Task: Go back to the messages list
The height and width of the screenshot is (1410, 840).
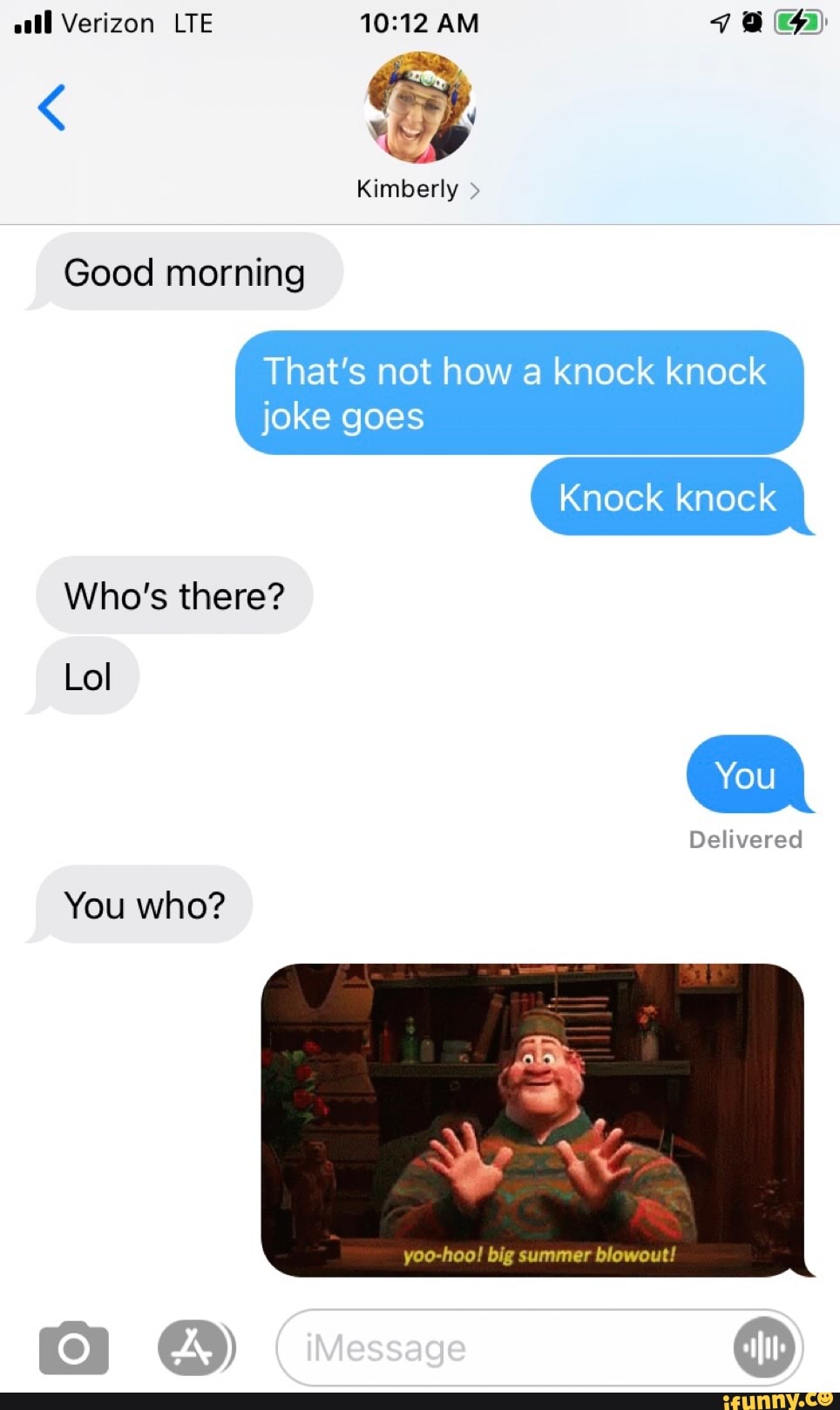Action: pyautogui.click(x=51, y=107)
